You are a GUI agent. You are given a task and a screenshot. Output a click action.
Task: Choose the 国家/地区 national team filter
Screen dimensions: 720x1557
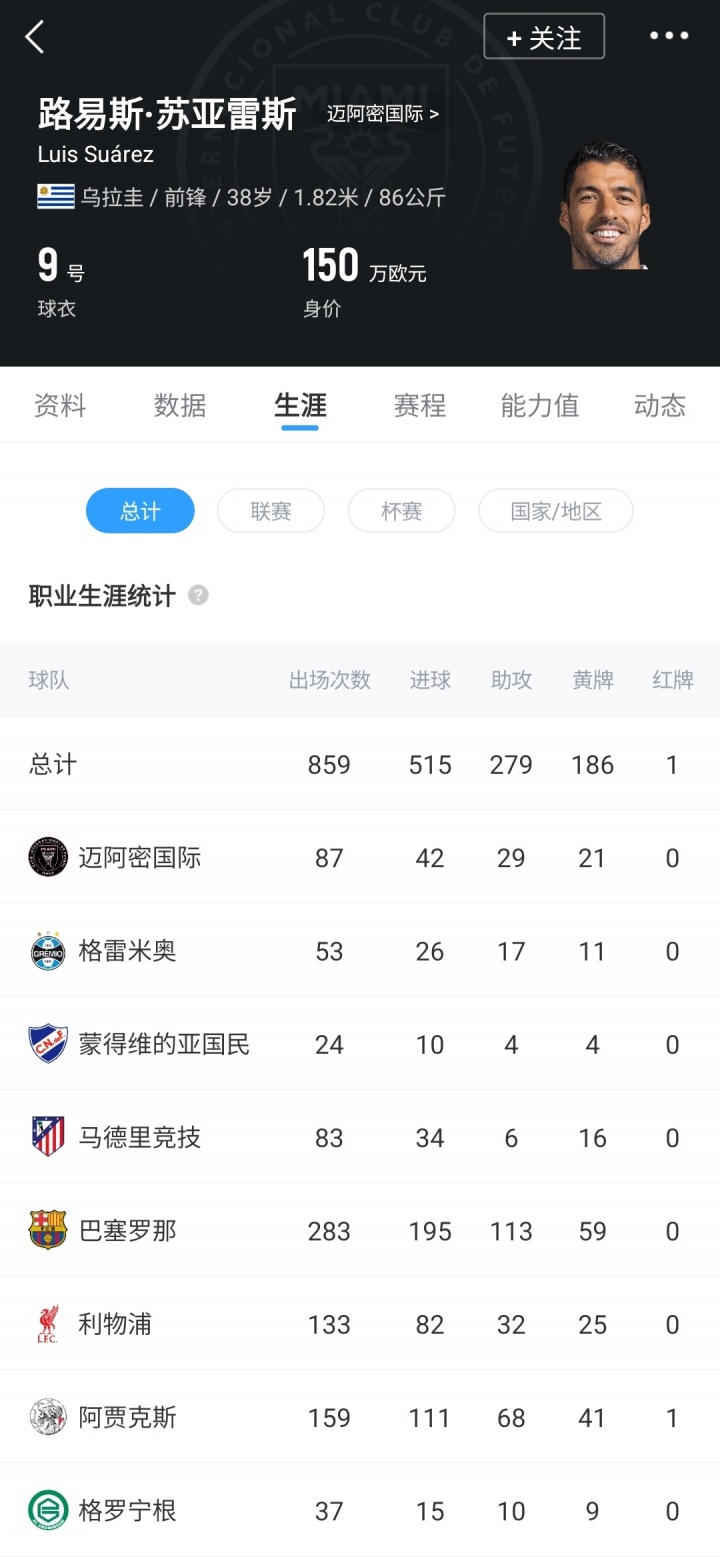(x=555, y=511)
